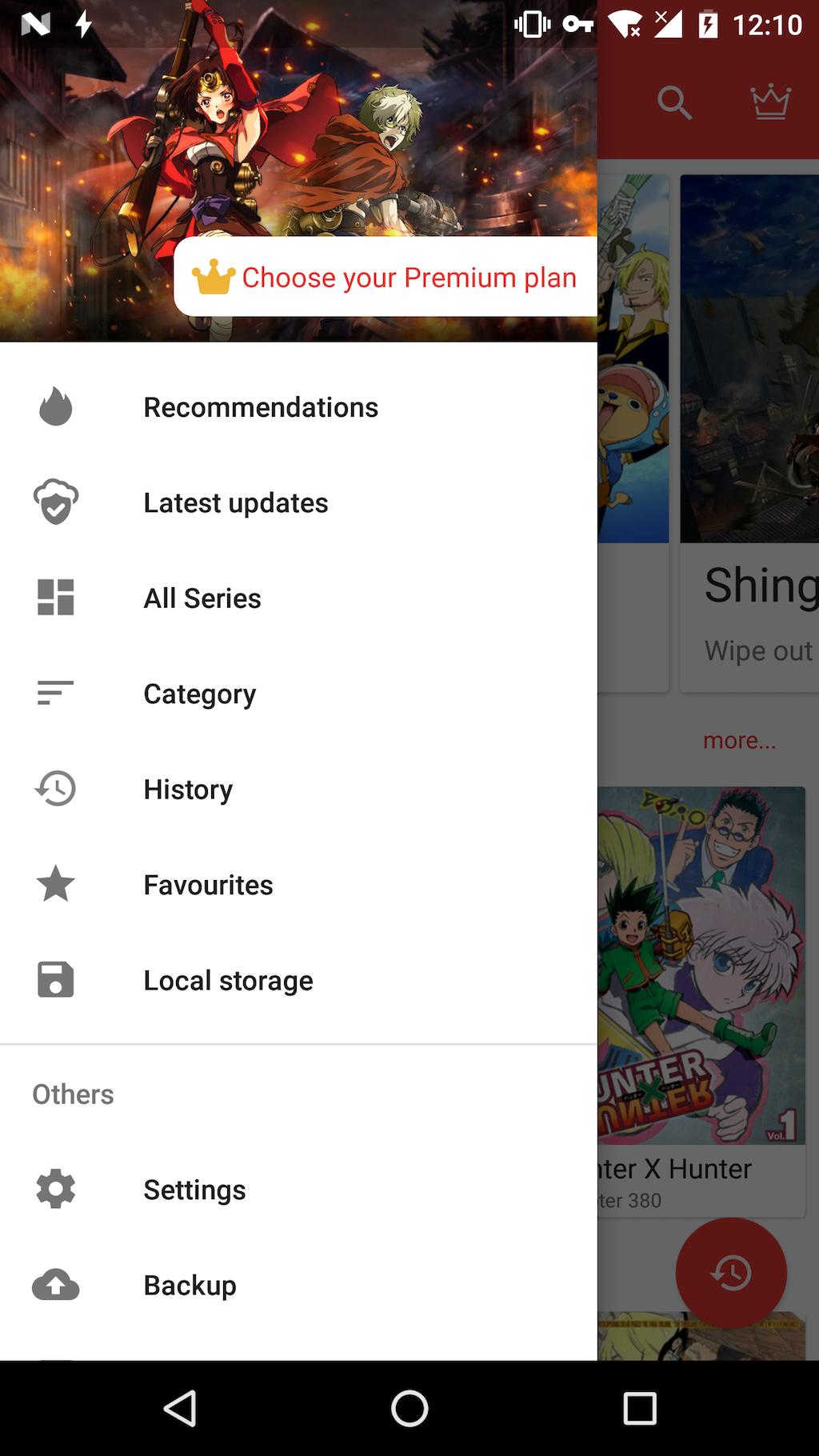This screenshot has width=819, height=1456.
Task: Open the Hunter X Hunter card
Action: 702,1000
